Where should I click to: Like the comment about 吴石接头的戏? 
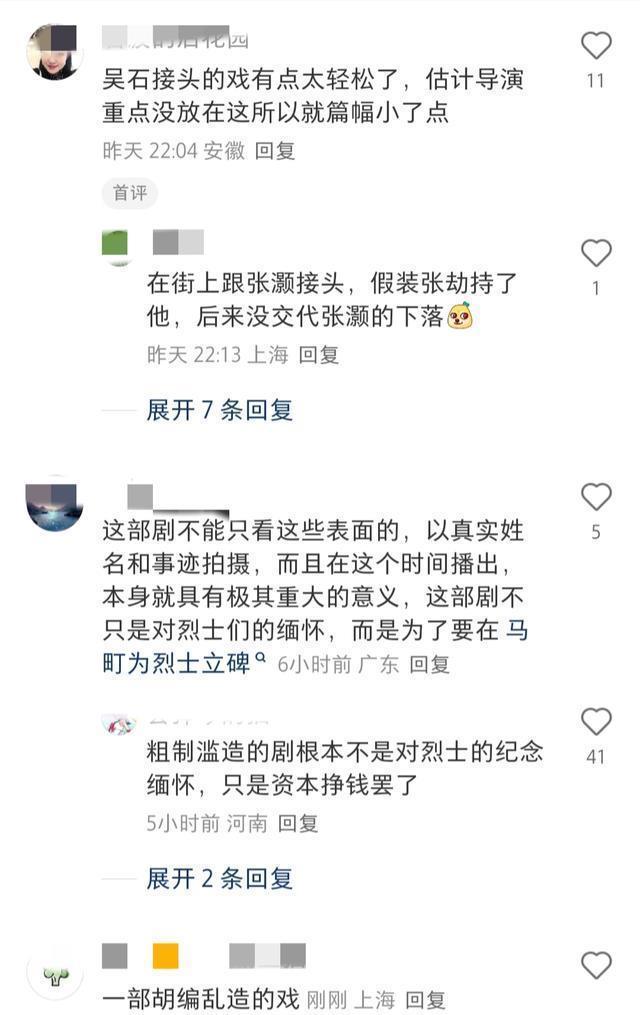click(x=596, y=46)
